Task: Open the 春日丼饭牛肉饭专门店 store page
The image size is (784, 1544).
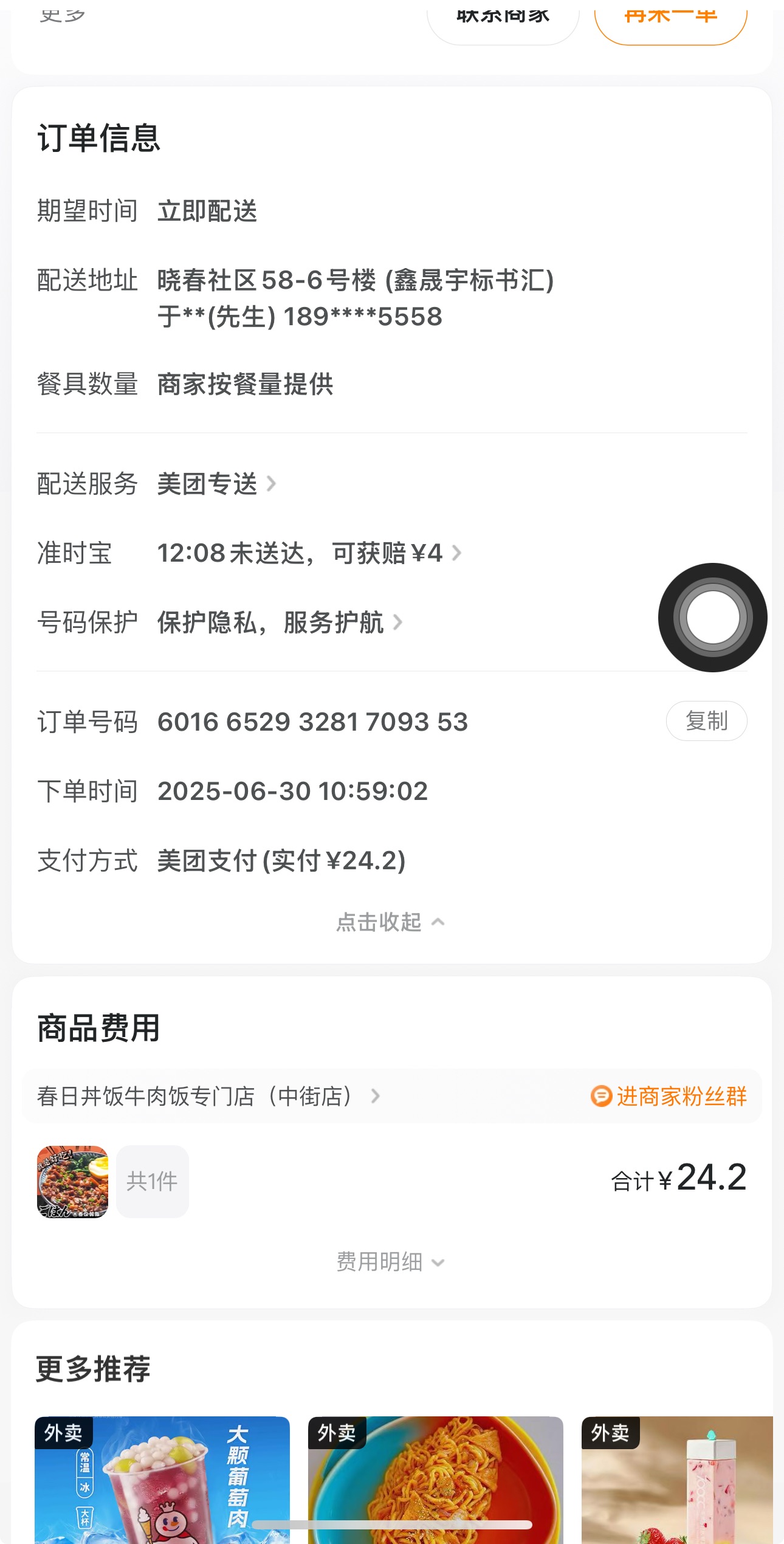Action: tap(208, 1096)
